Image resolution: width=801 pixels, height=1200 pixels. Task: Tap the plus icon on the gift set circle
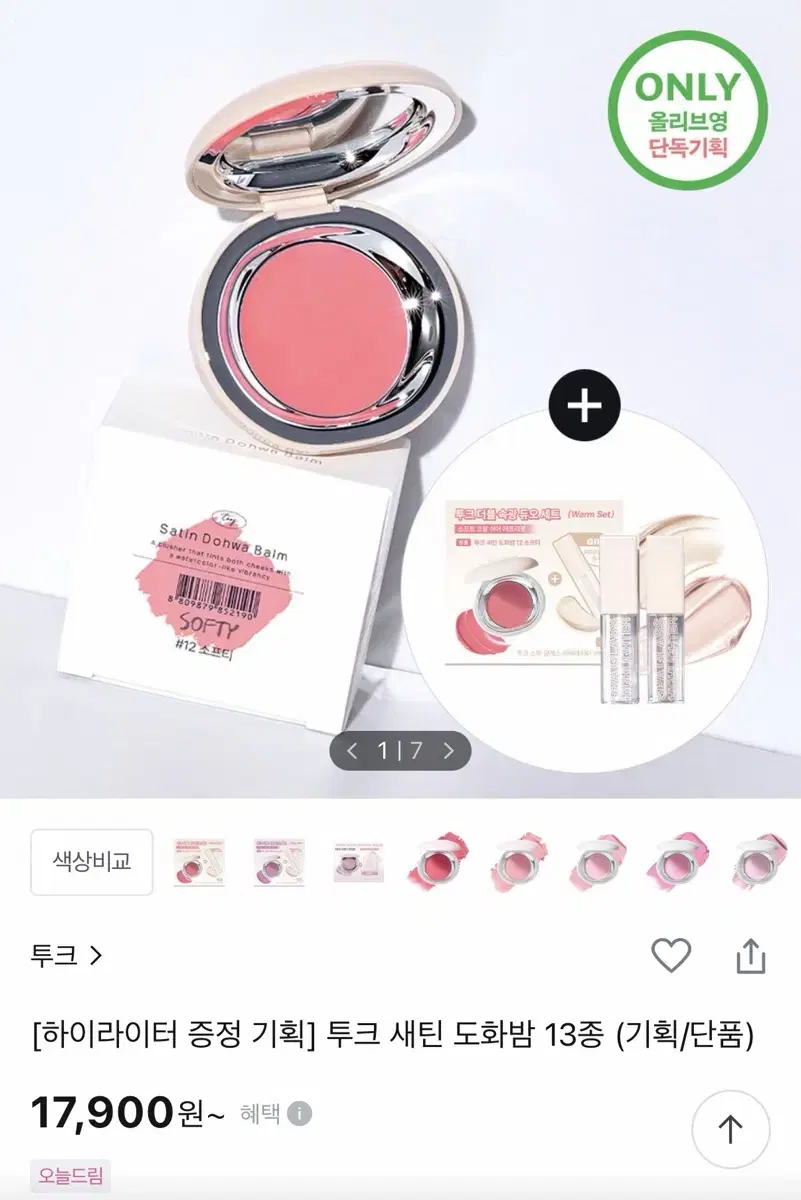pyautogui.click(x=585, y=404)
